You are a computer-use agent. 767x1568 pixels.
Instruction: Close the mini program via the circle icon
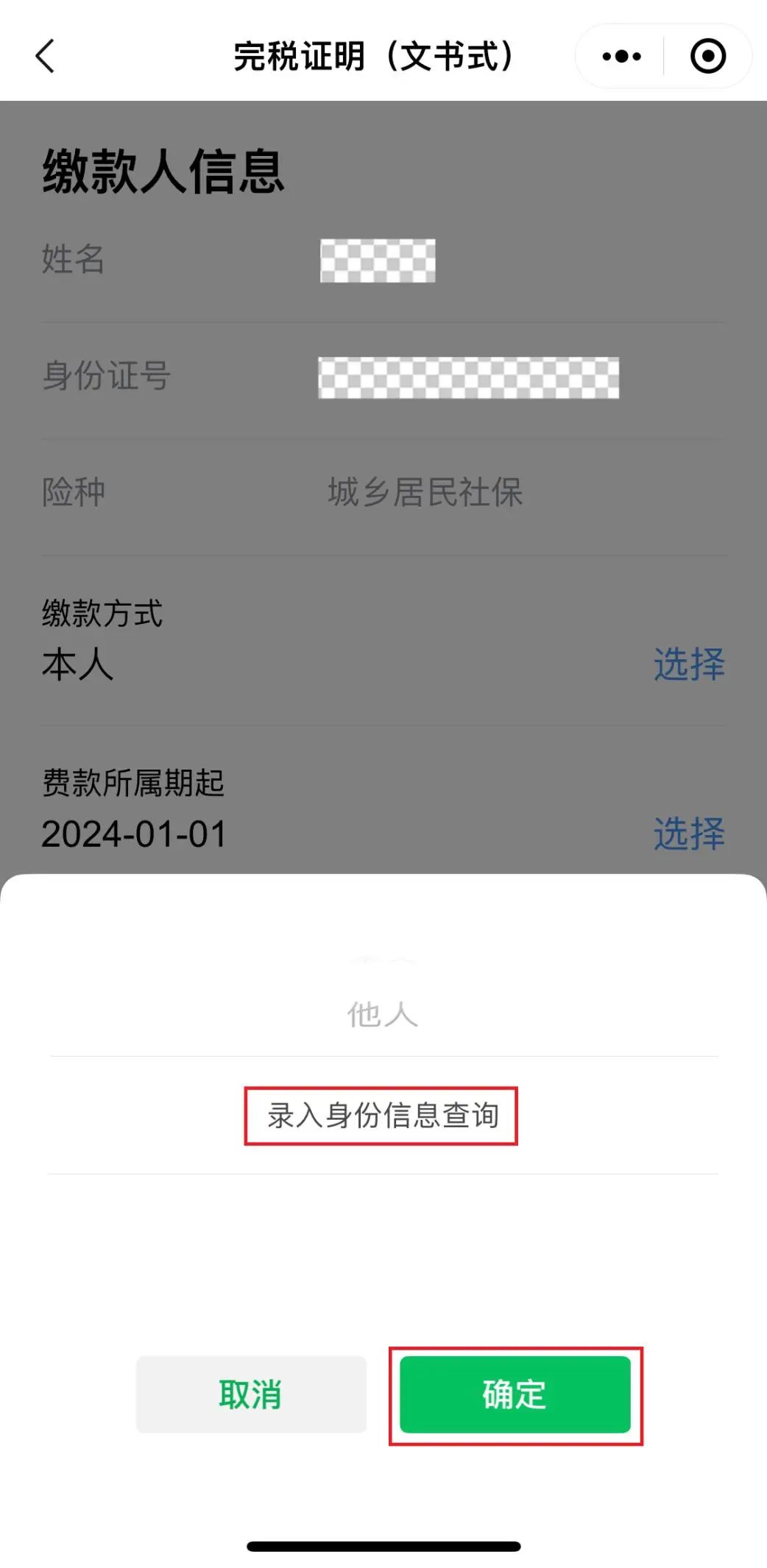click(x=708, y=57)
